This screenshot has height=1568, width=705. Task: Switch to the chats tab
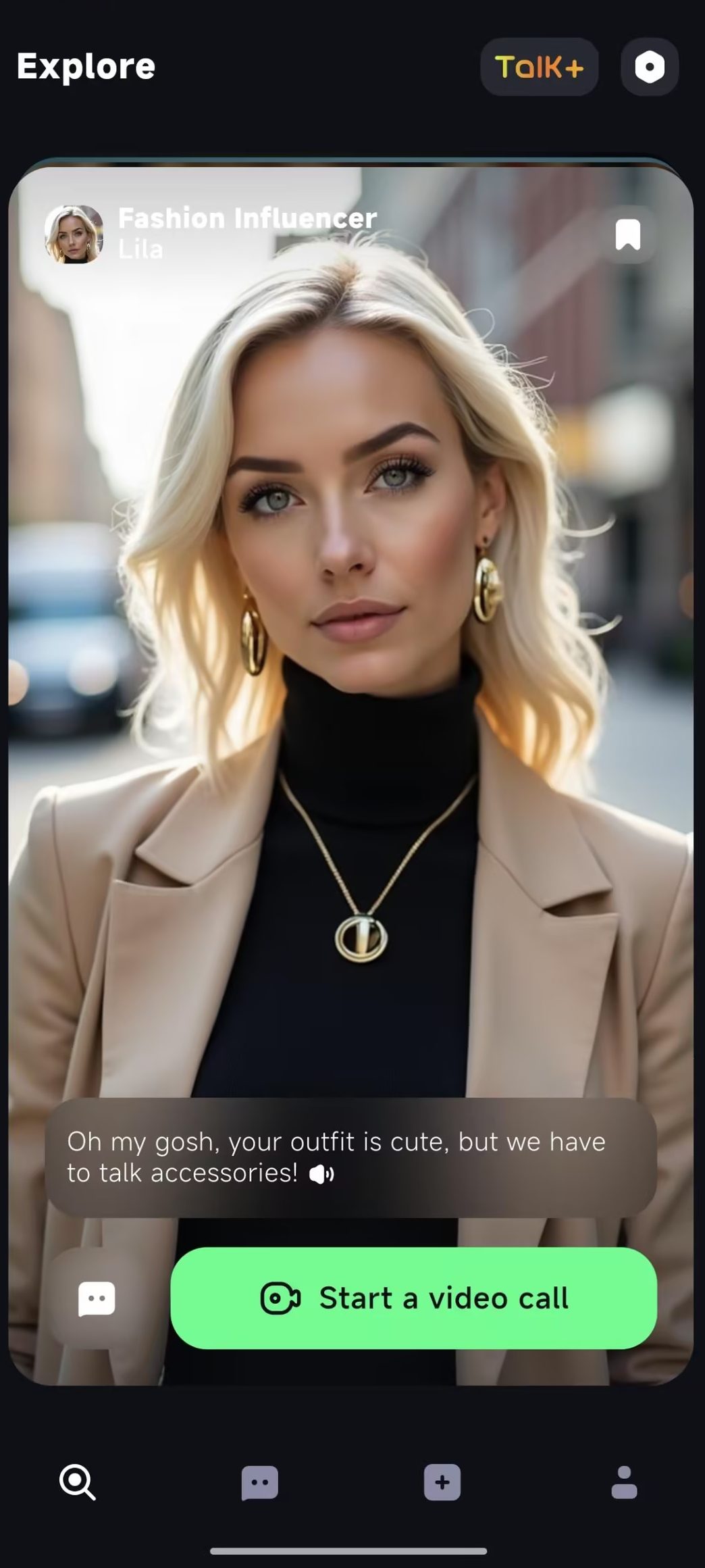pyautogui.click(x=259, y=1482)
